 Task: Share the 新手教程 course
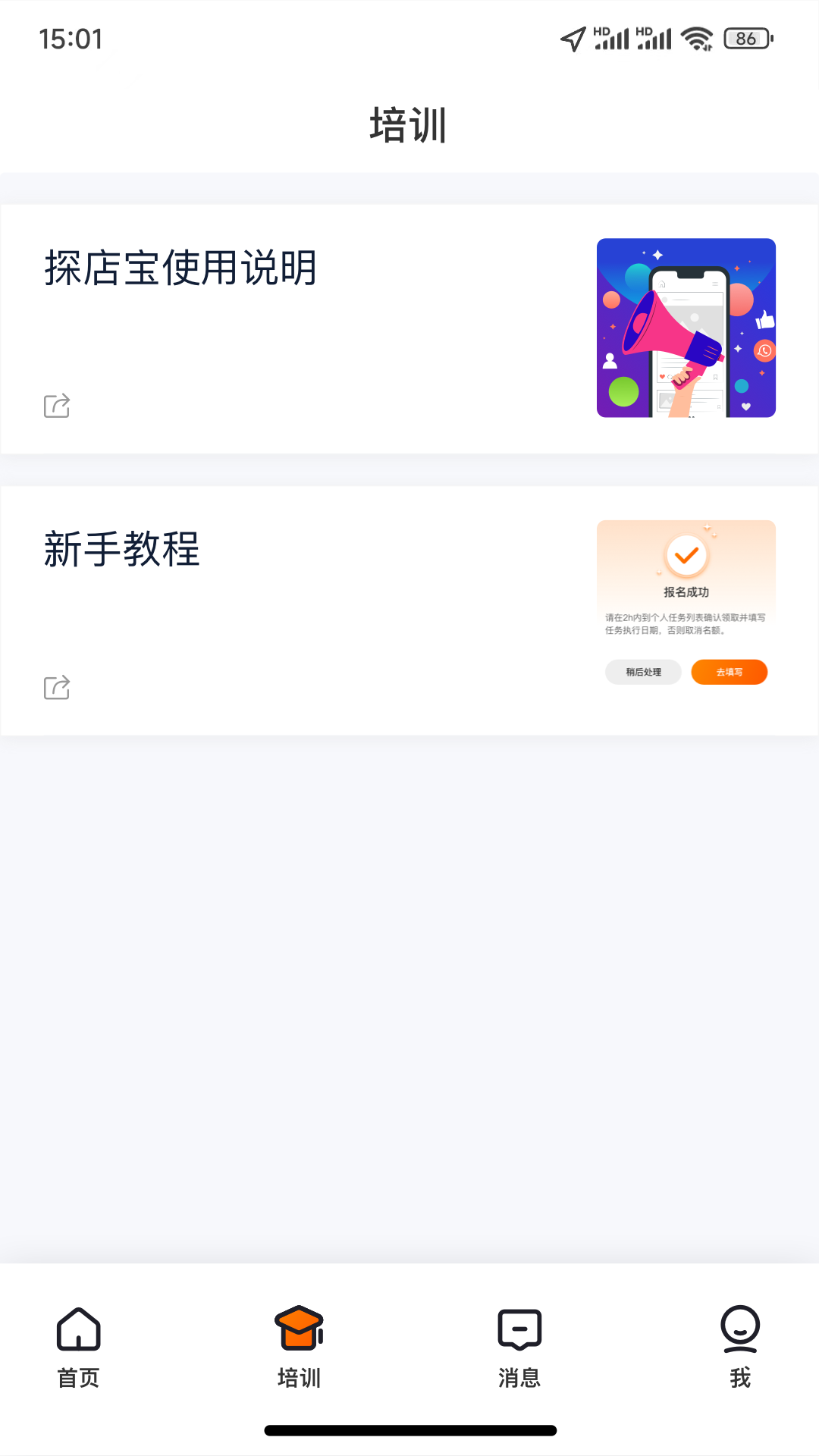coord(57,688)
